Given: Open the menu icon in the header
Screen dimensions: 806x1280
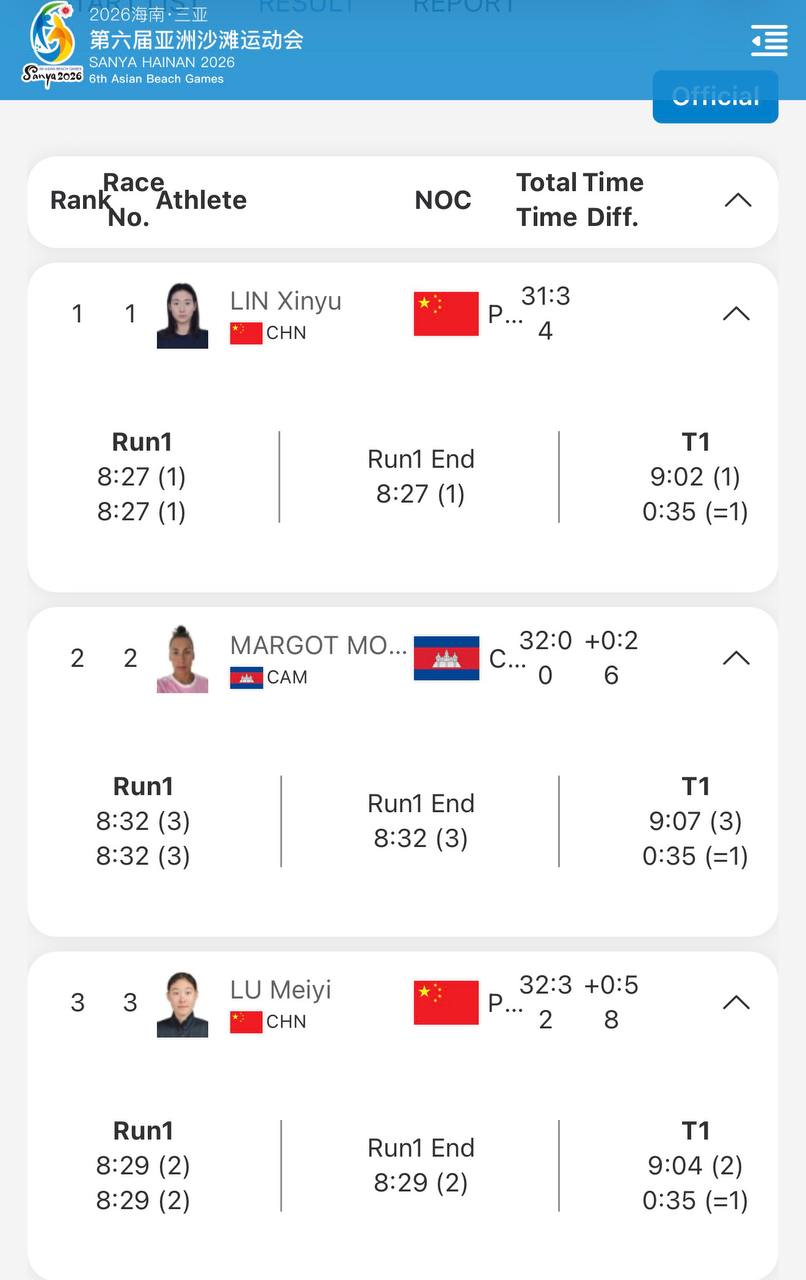Looking at the screenshot, I should click(769, 41).
